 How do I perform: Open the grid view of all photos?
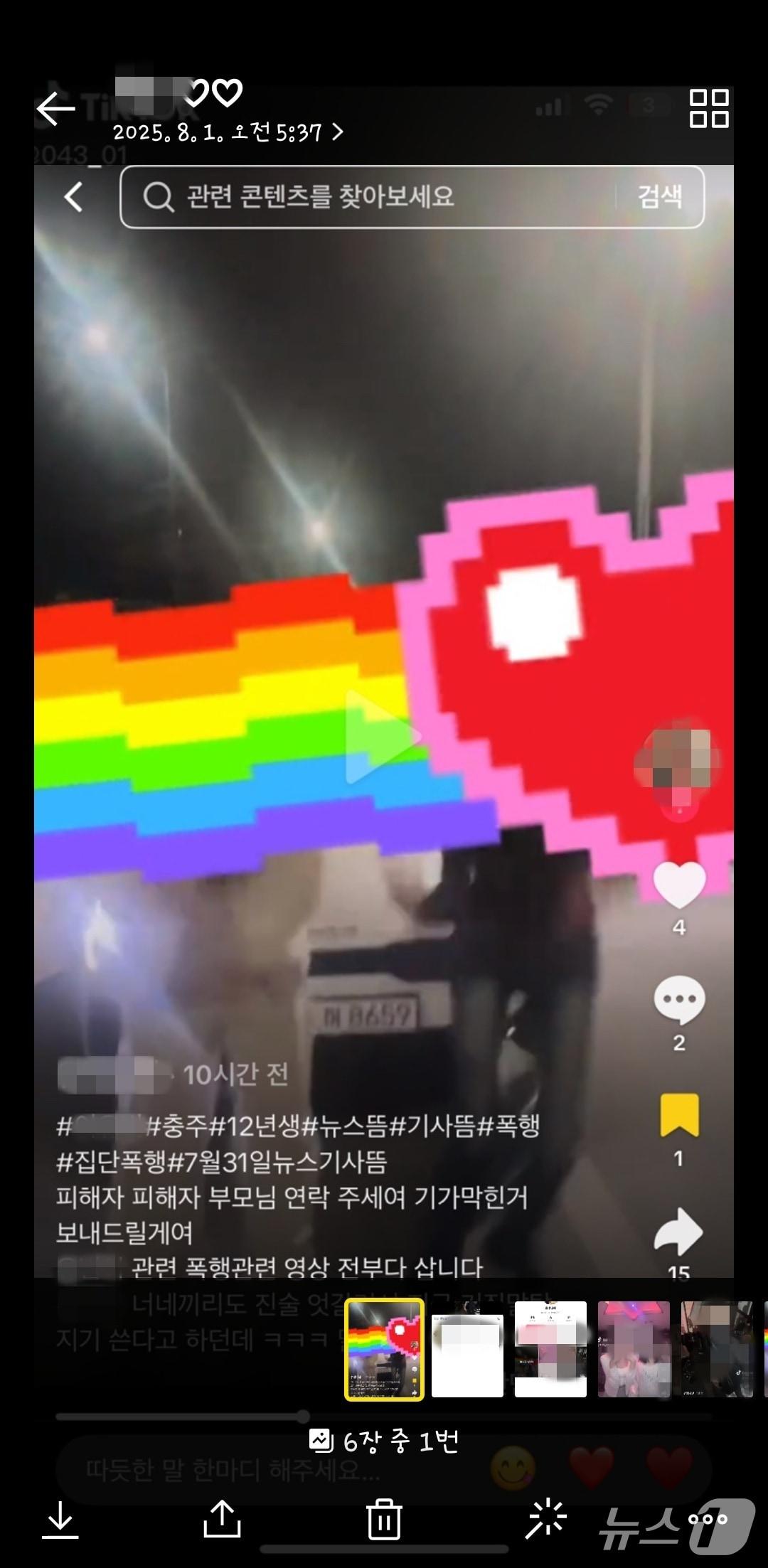tap(709, 108)
